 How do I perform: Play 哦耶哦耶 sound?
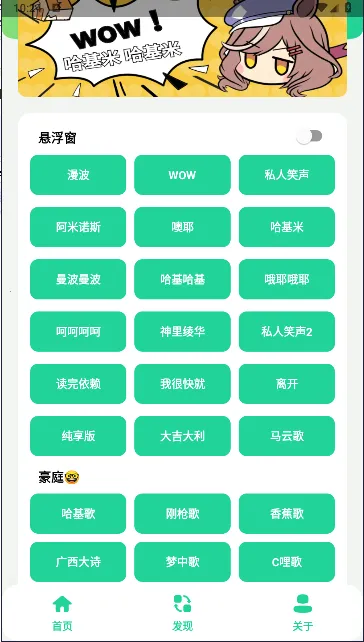(287, 279)
